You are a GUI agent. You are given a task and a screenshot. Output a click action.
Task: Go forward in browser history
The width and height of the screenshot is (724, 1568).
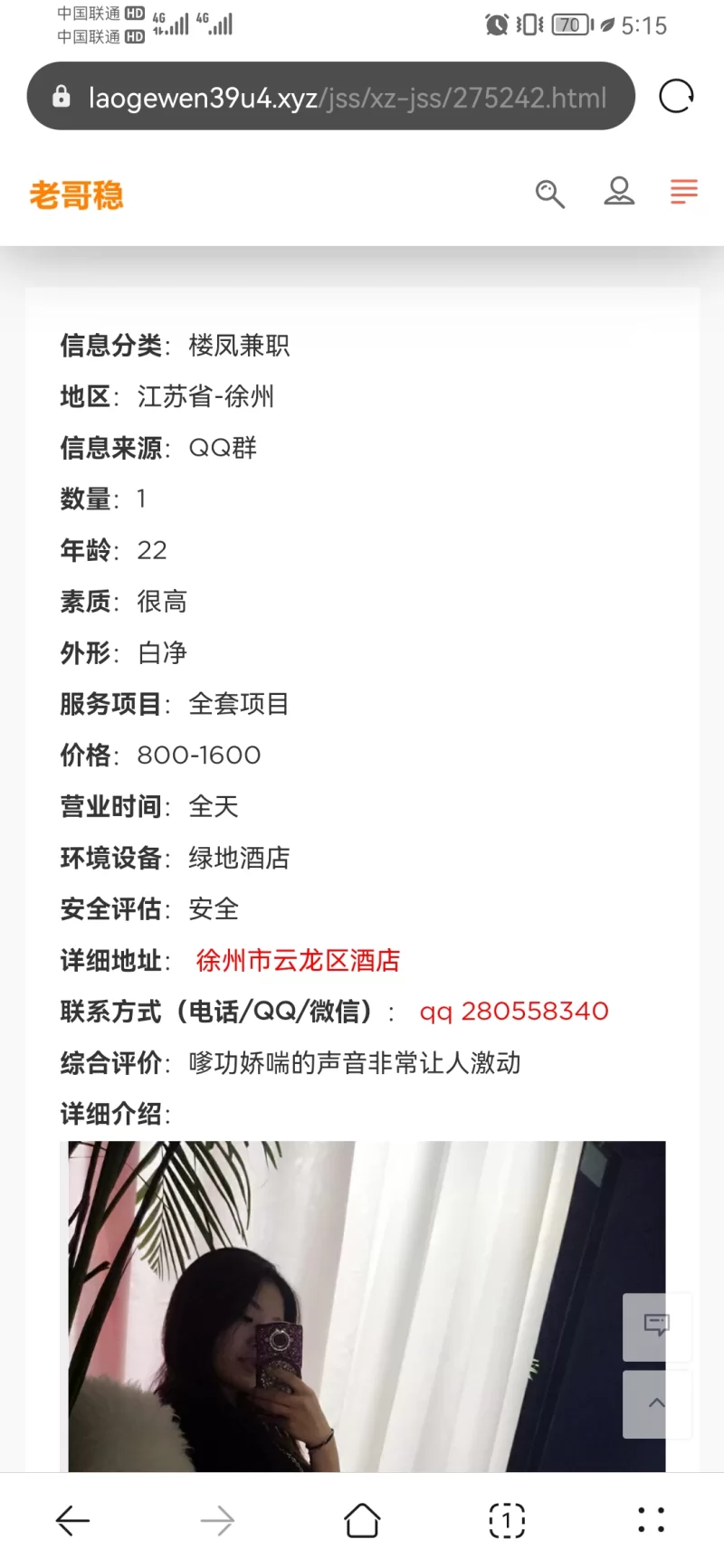click(x=217, y=1521)
